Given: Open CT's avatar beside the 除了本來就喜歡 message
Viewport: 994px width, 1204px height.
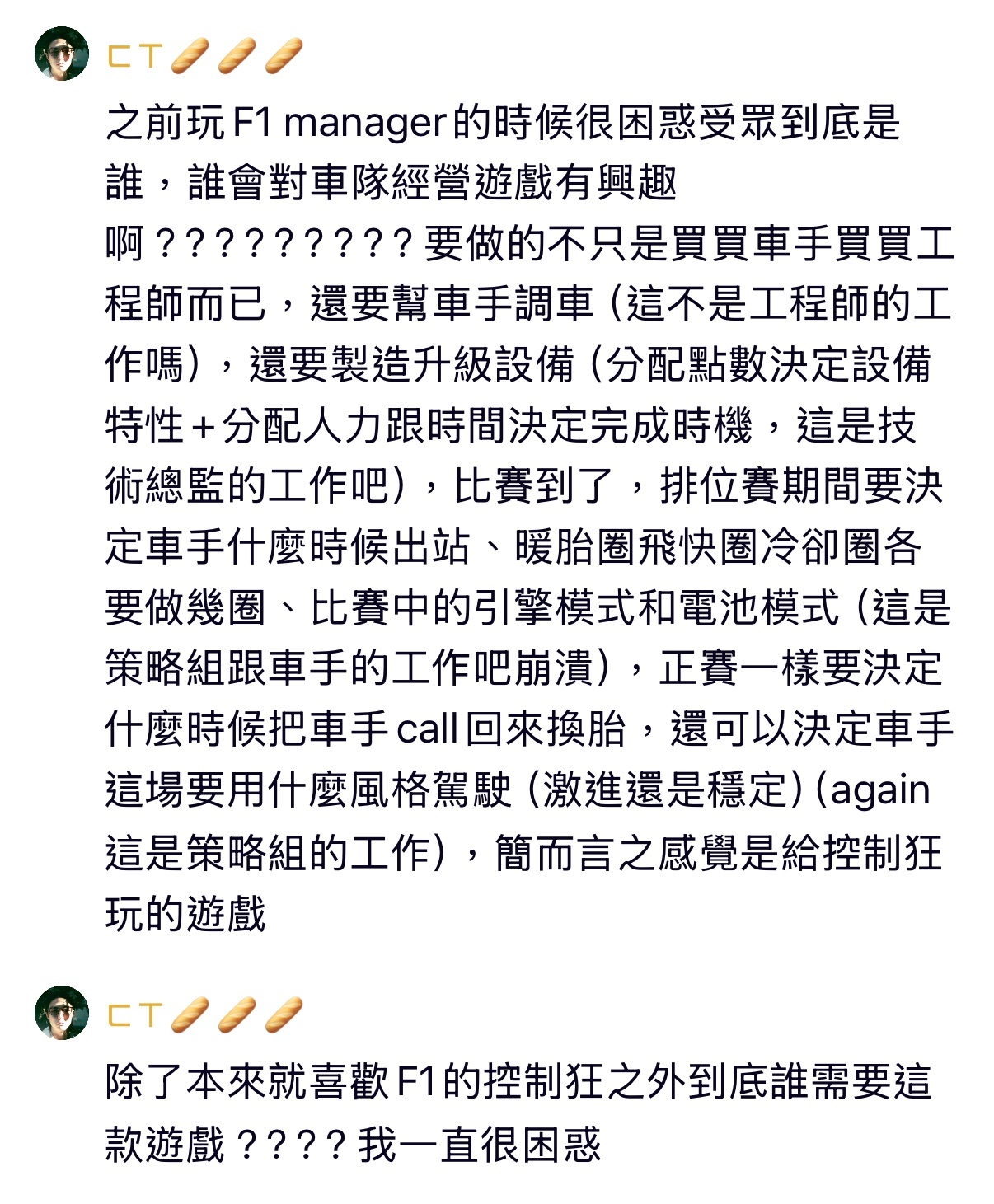Looking at the screenshot, I should pos(61,1012).
